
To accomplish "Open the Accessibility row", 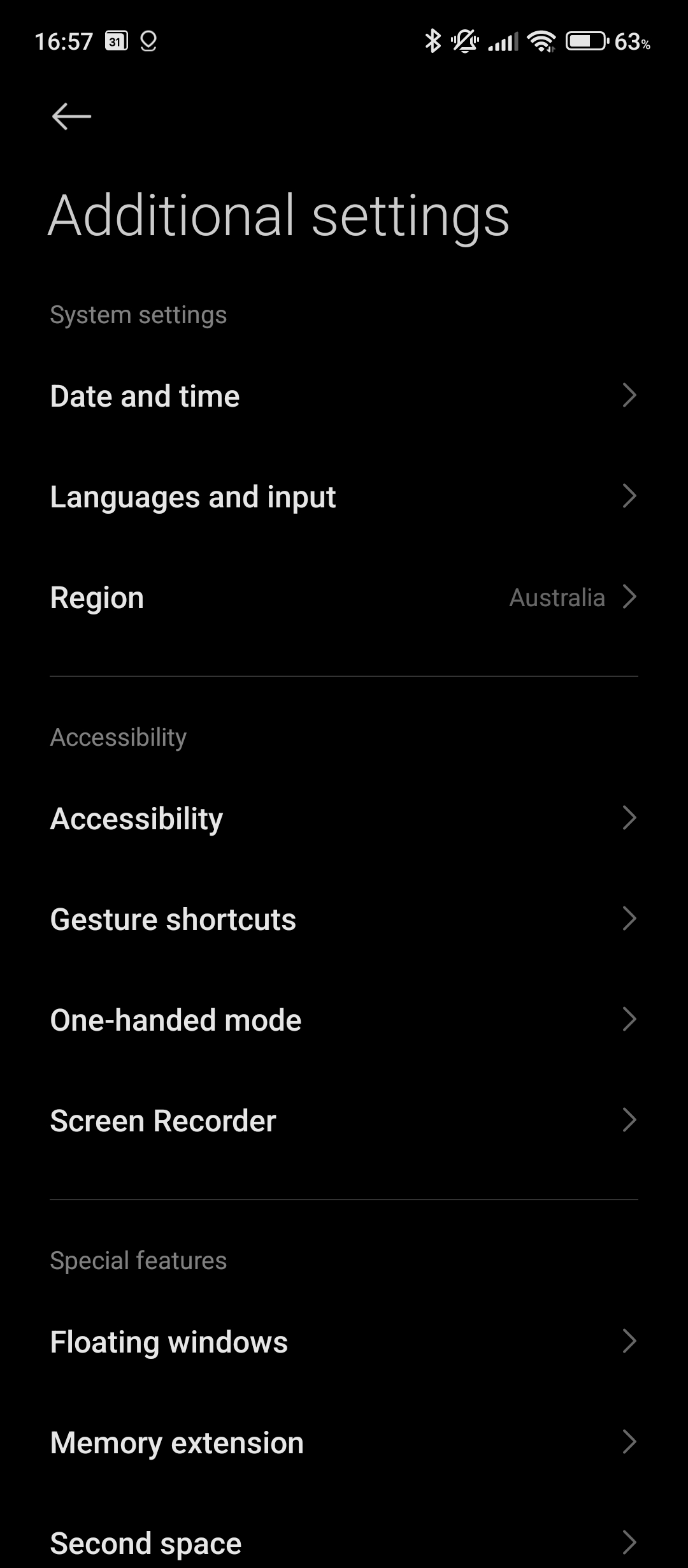I will (344, 818).
